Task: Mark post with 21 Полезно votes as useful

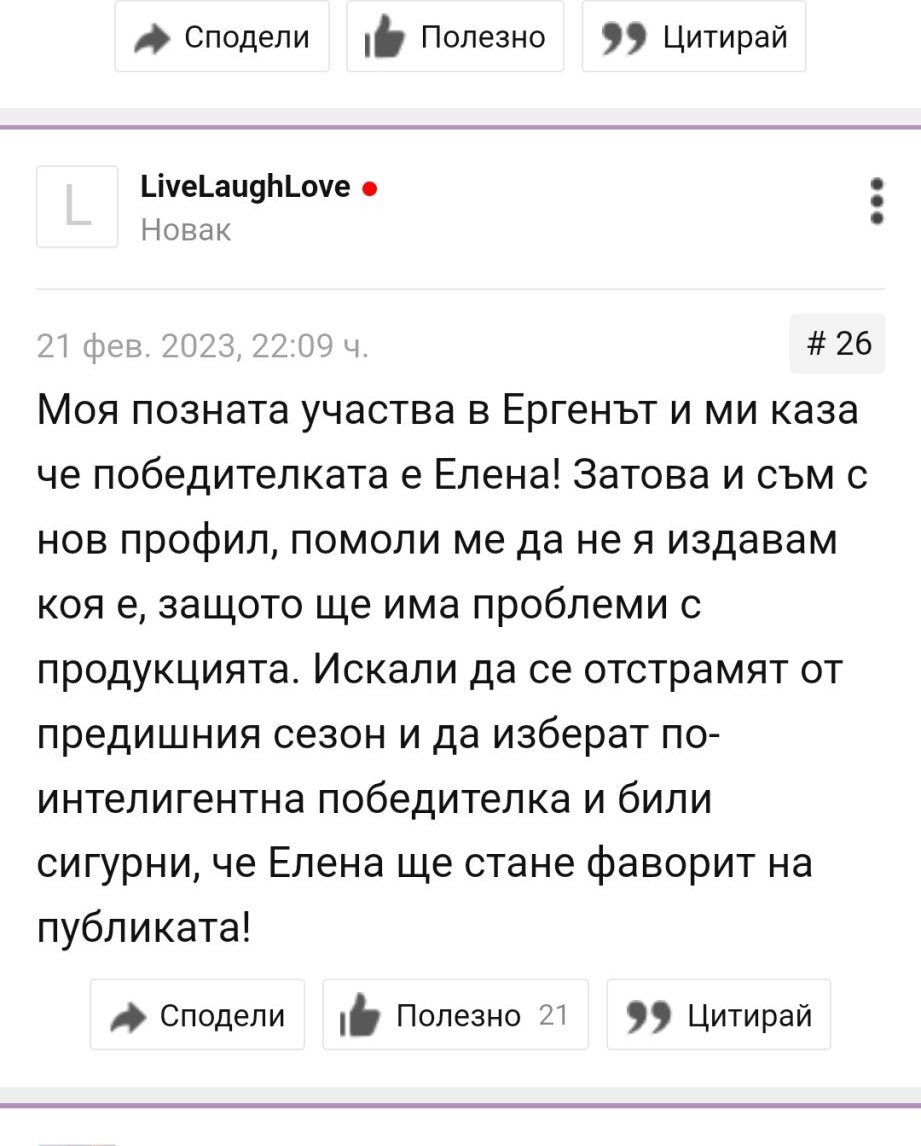Action: coord(455,1015)
